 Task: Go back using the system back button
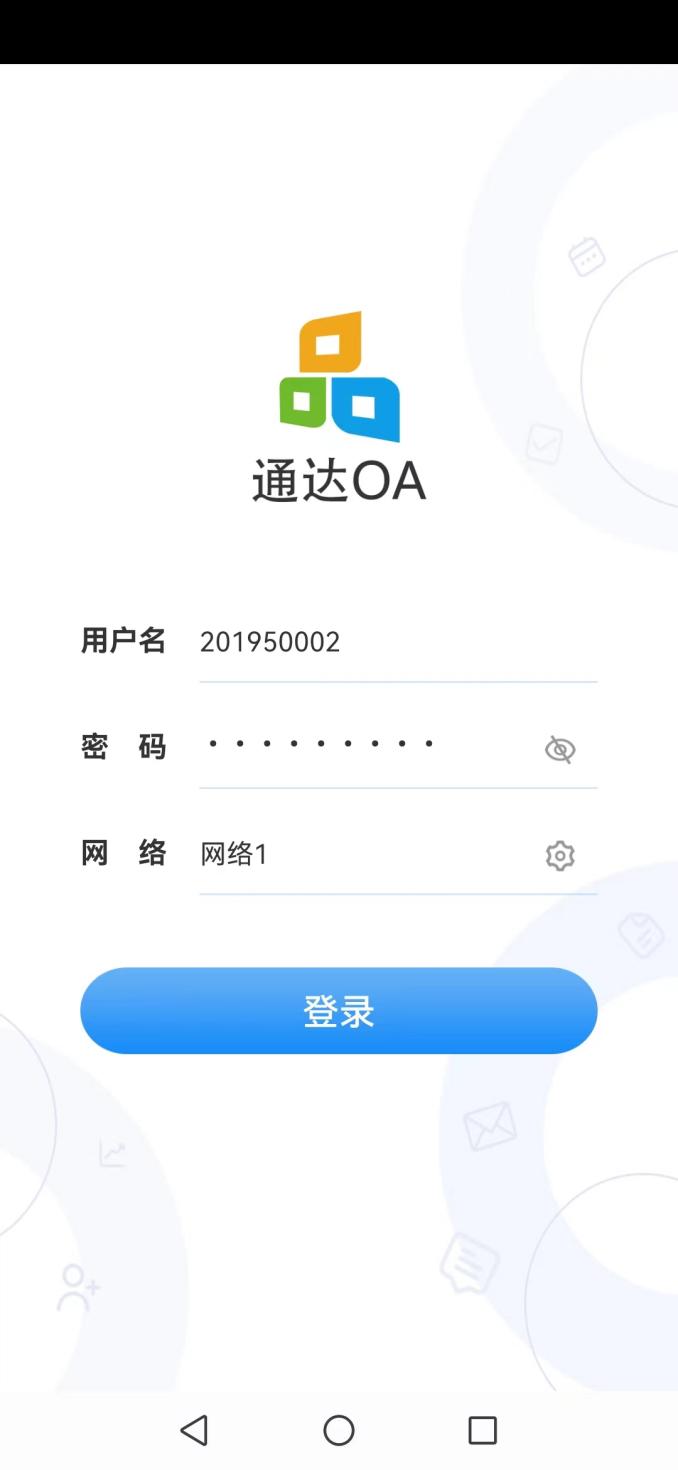[194, 1430]
